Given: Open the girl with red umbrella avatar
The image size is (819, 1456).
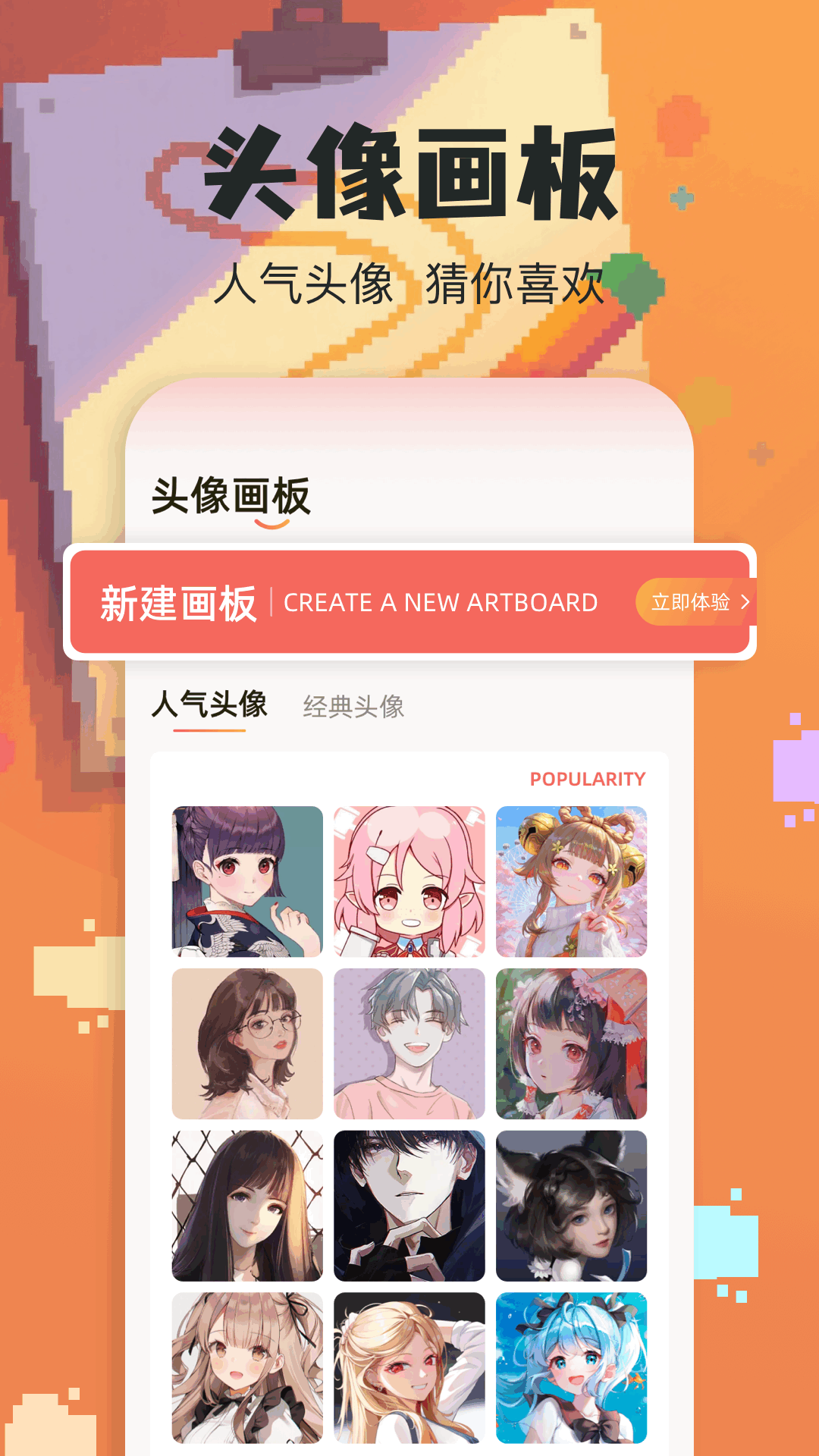Looking at the screenshot, I should click(572, 1043).
